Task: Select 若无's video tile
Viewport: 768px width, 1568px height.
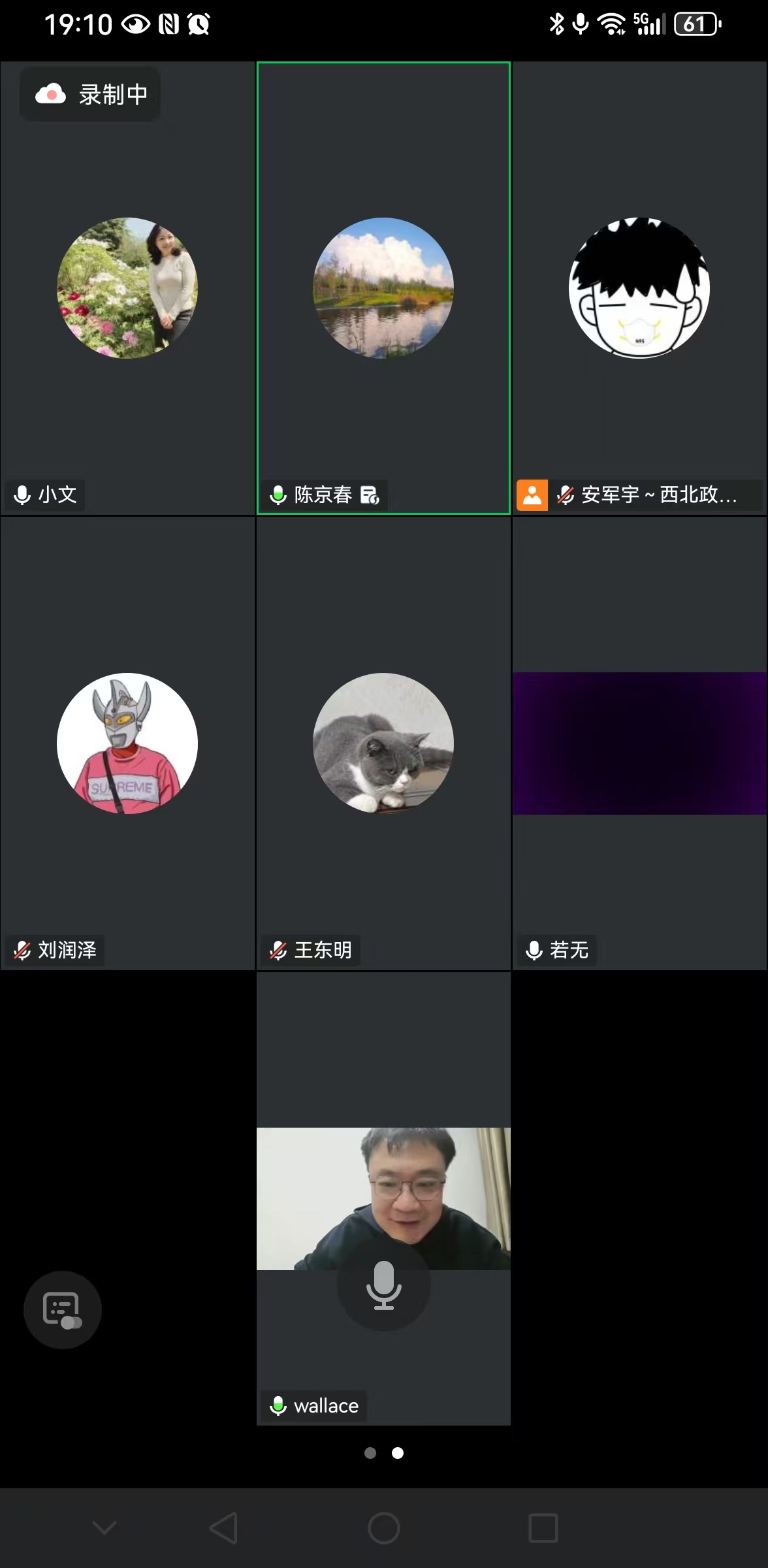Action: (639, 743)
